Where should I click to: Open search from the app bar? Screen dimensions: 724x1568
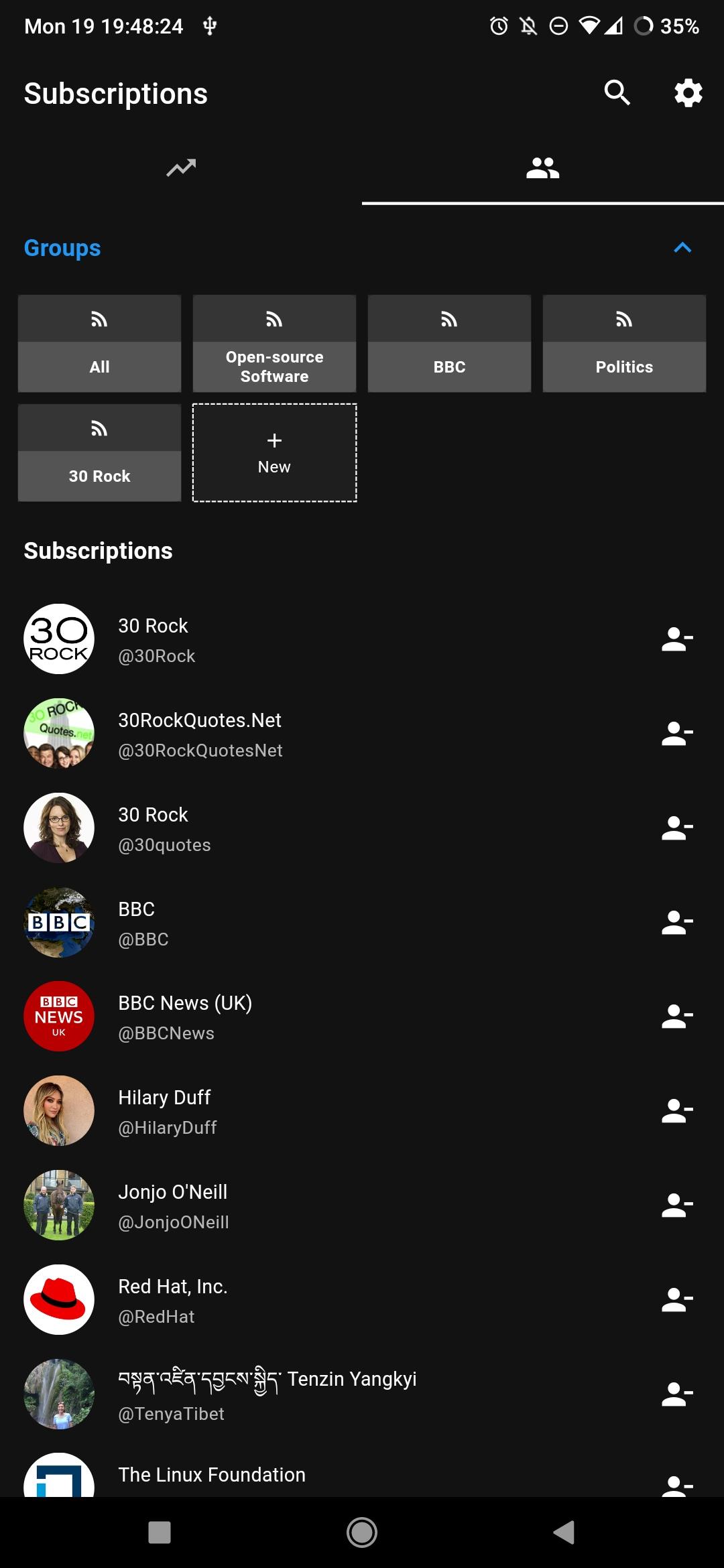pos(617,92)
